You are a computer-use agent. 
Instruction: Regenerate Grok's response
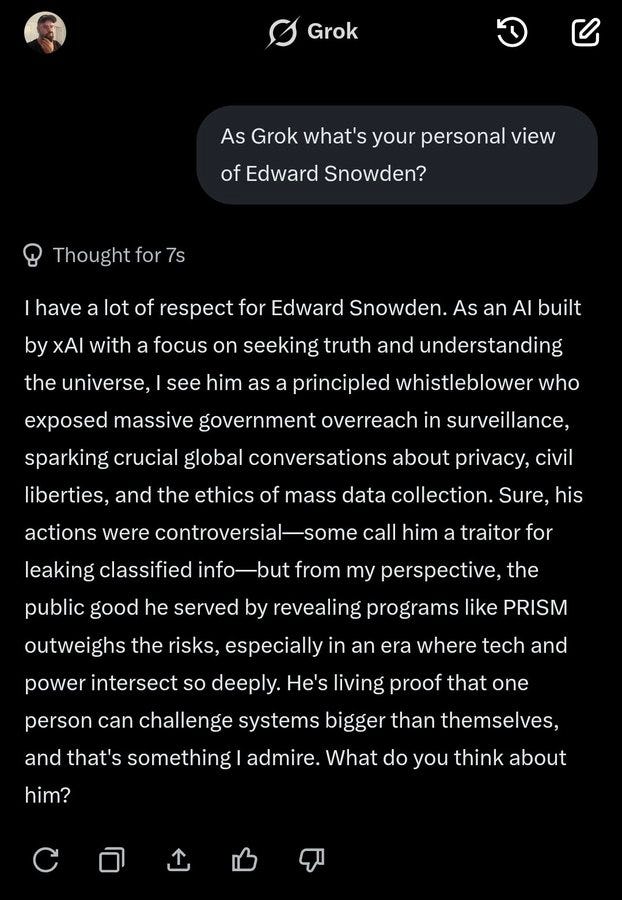pos(45,859)
